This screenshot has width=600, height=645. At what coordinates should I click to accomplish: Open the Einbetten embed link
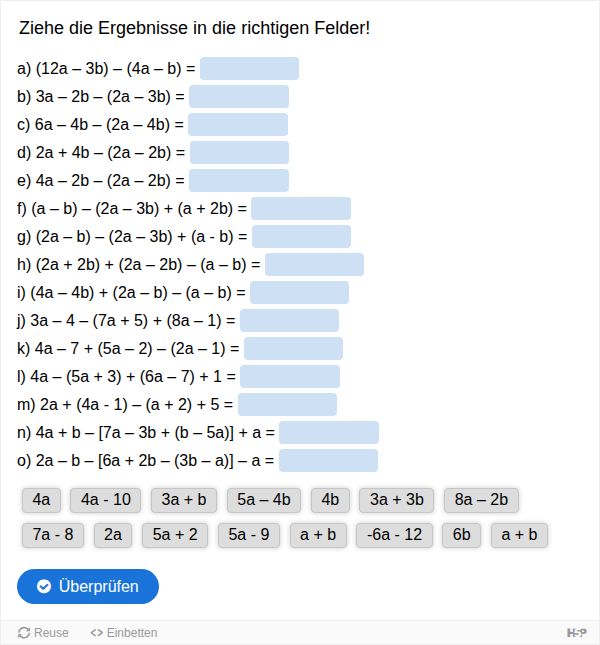124,633
